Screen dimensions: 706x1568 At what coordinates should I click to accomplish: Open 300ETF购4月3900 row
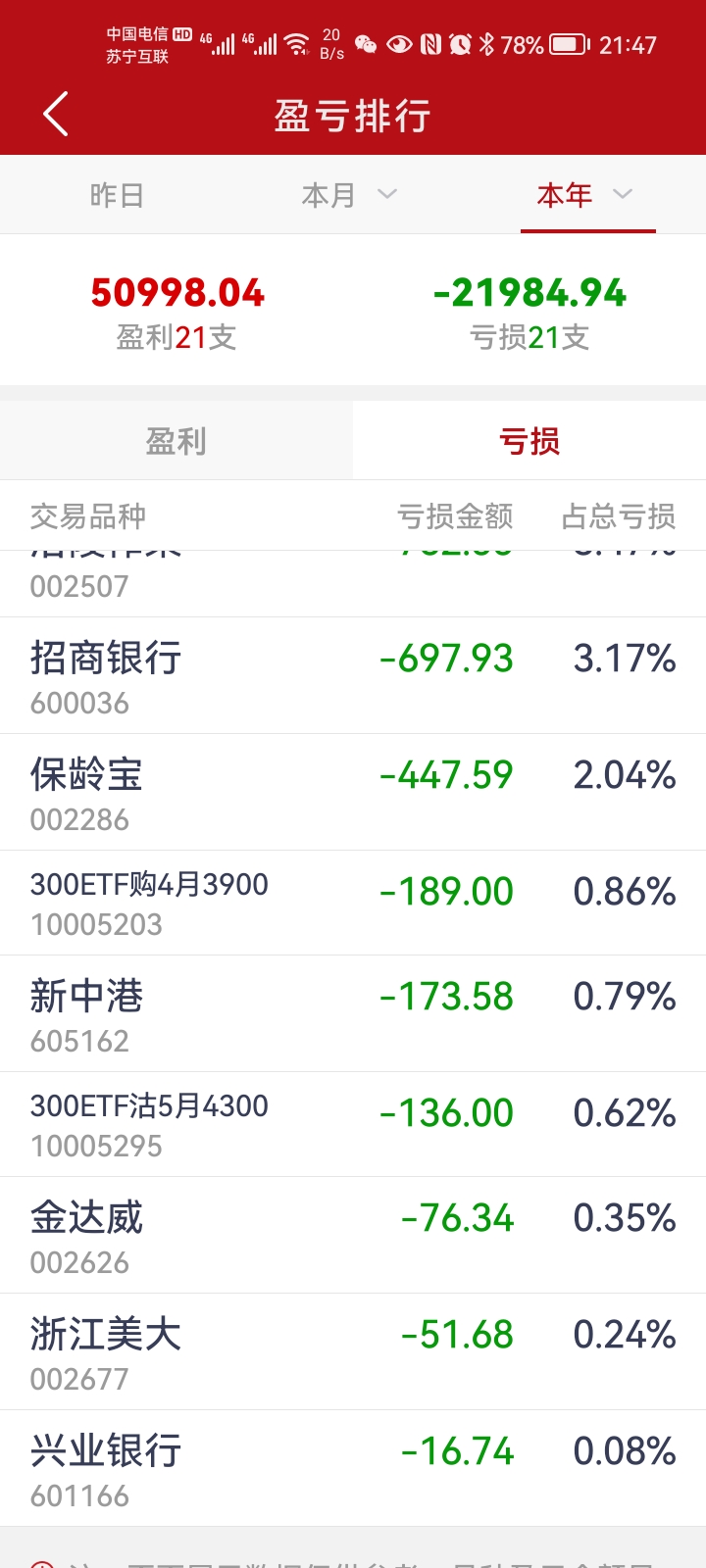tap(353, 903)
